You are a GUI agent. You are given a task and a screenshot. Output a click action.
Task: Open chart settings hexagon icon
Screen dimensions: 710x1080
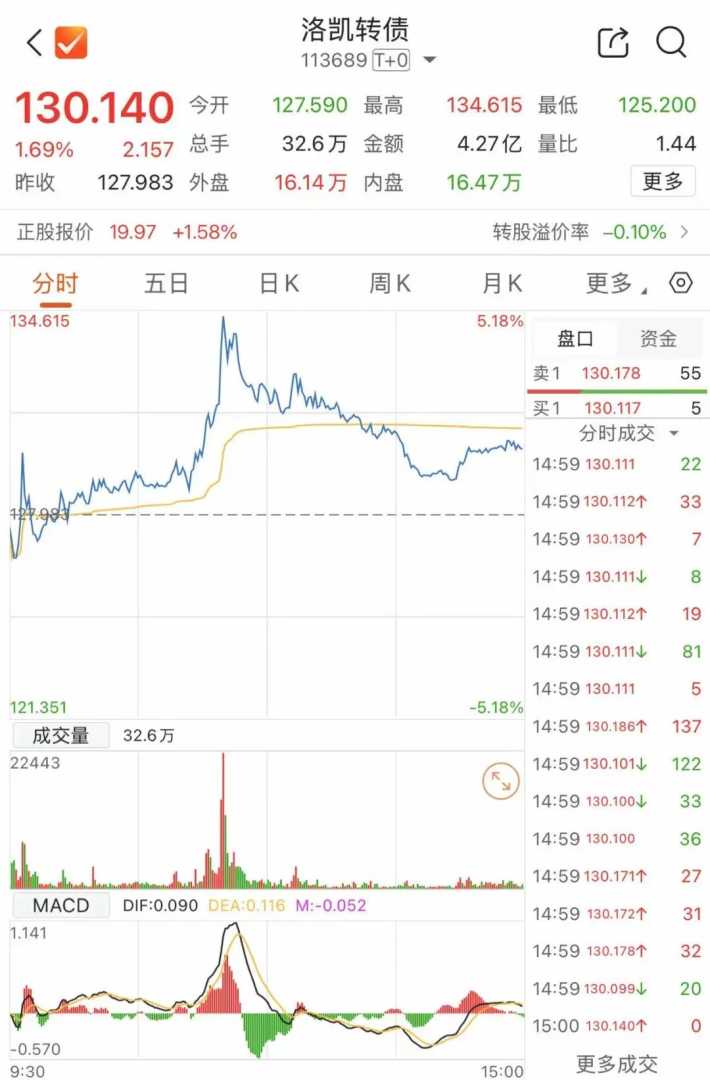point(681,283)
